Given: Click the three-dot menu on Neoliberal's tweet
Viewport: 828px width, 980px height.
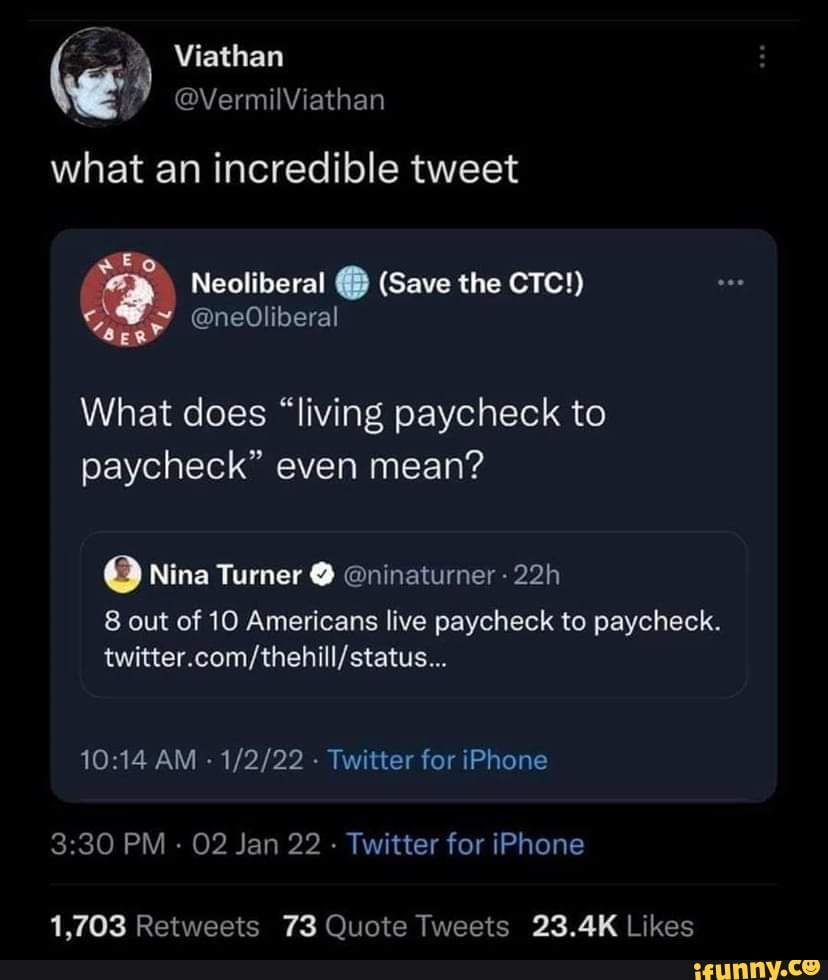Looking at the screenshot, I should 731,281.
